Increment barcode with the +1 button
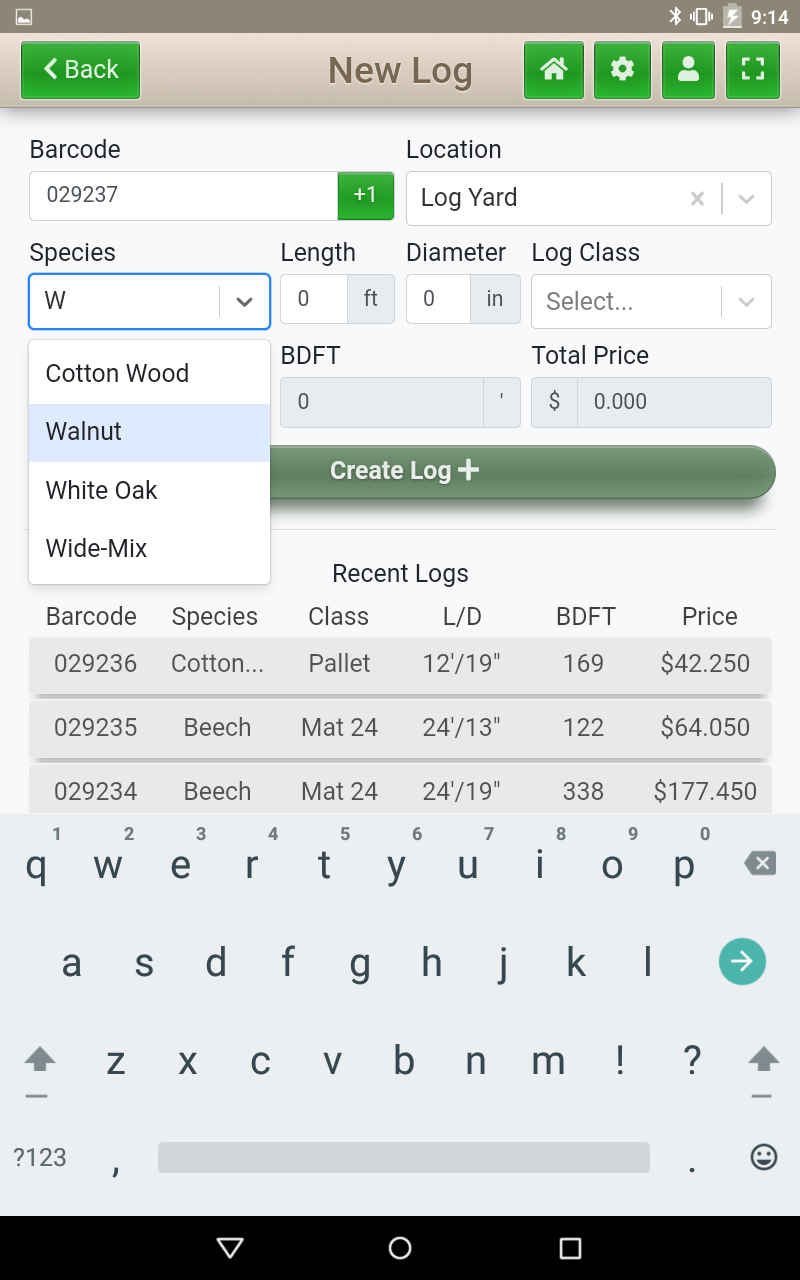The image size is (800, 1280). [x=366, y=195]
